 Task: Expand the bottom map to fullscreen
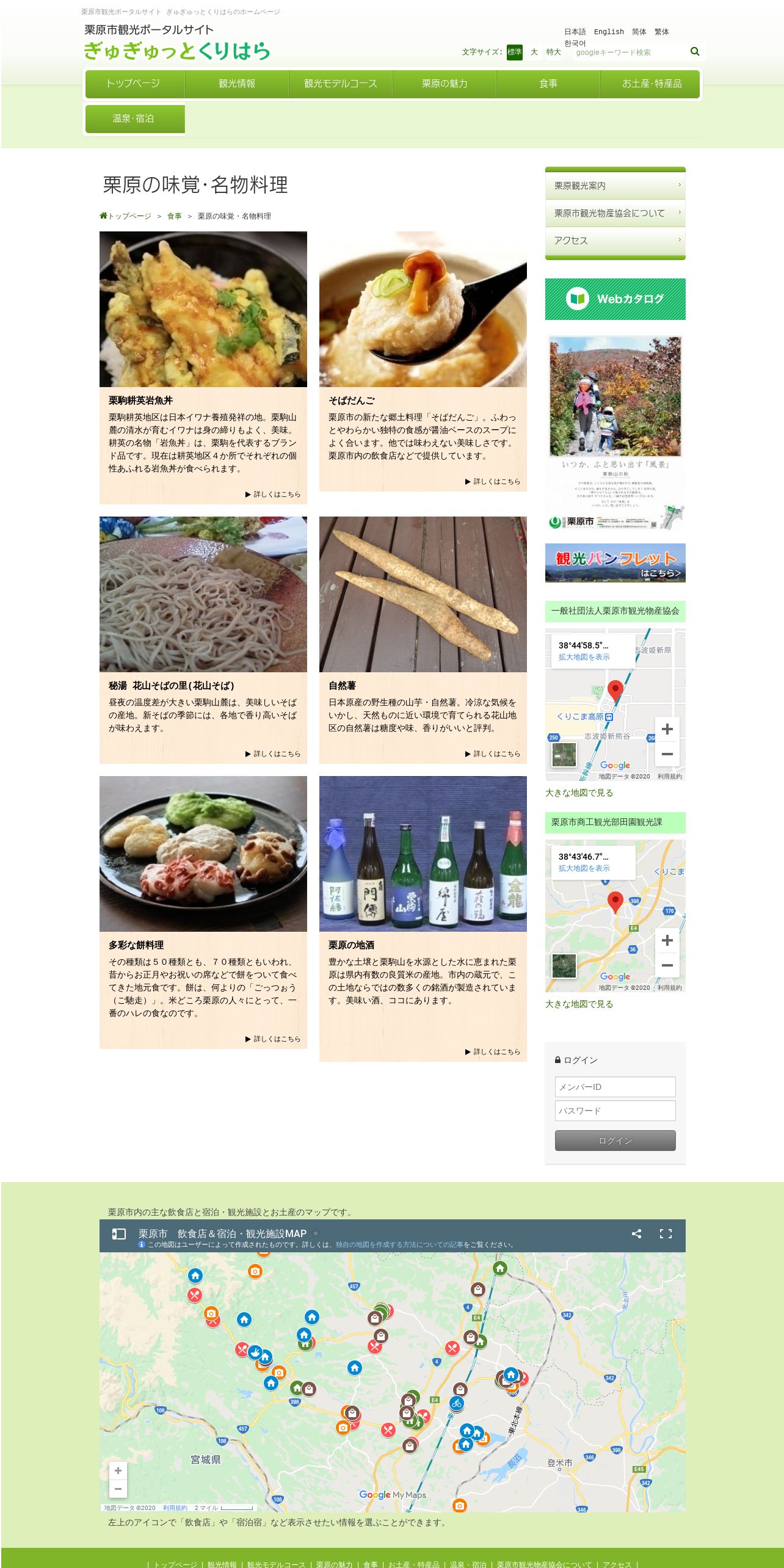pyautogui.click(x=666, y=1233)
